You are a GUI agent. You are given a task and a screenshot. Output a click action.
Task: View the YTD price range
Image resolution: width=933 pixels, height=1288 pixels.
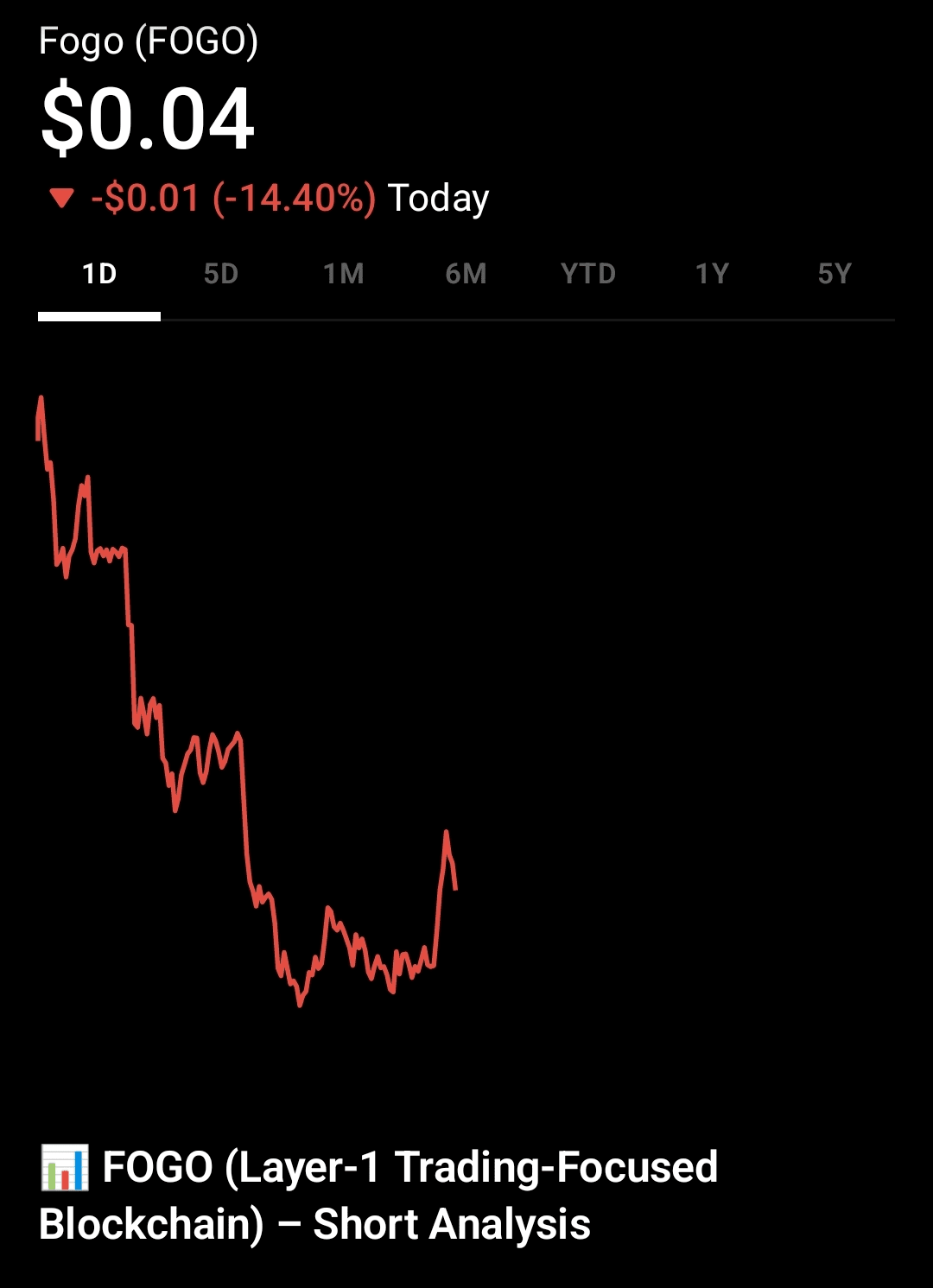tap(588, 275)
